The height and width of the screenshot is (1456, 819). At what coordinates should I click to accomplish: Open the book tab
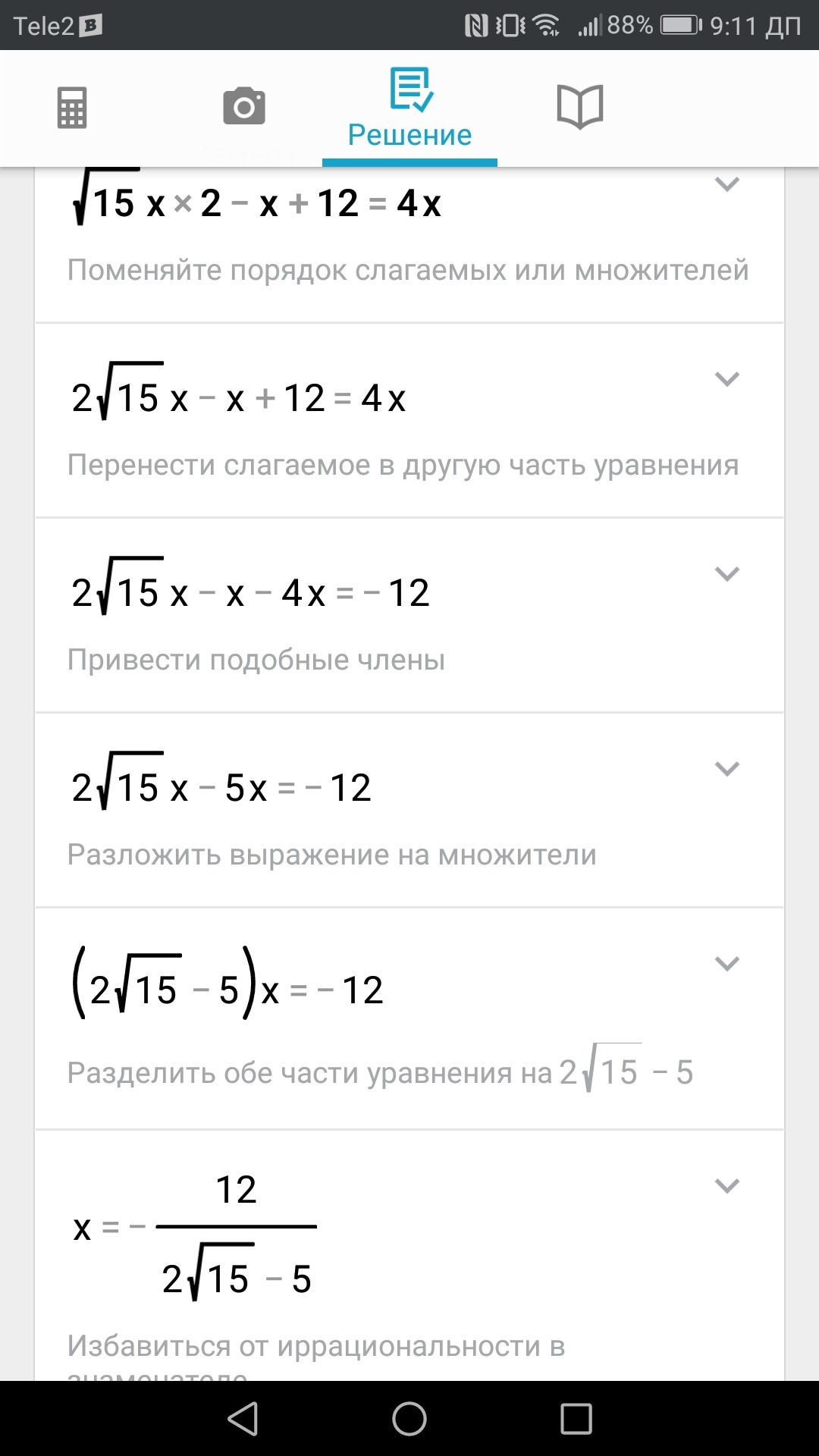click(580, 107)
